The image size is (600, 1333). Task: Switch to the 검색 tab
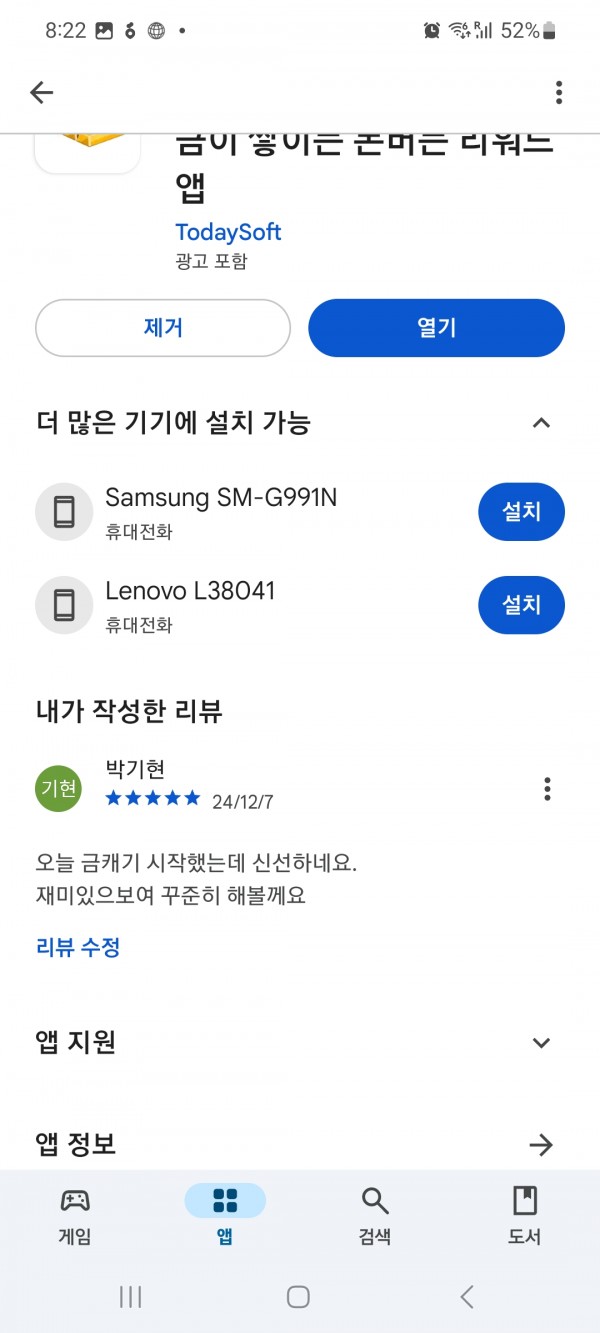375,1215
